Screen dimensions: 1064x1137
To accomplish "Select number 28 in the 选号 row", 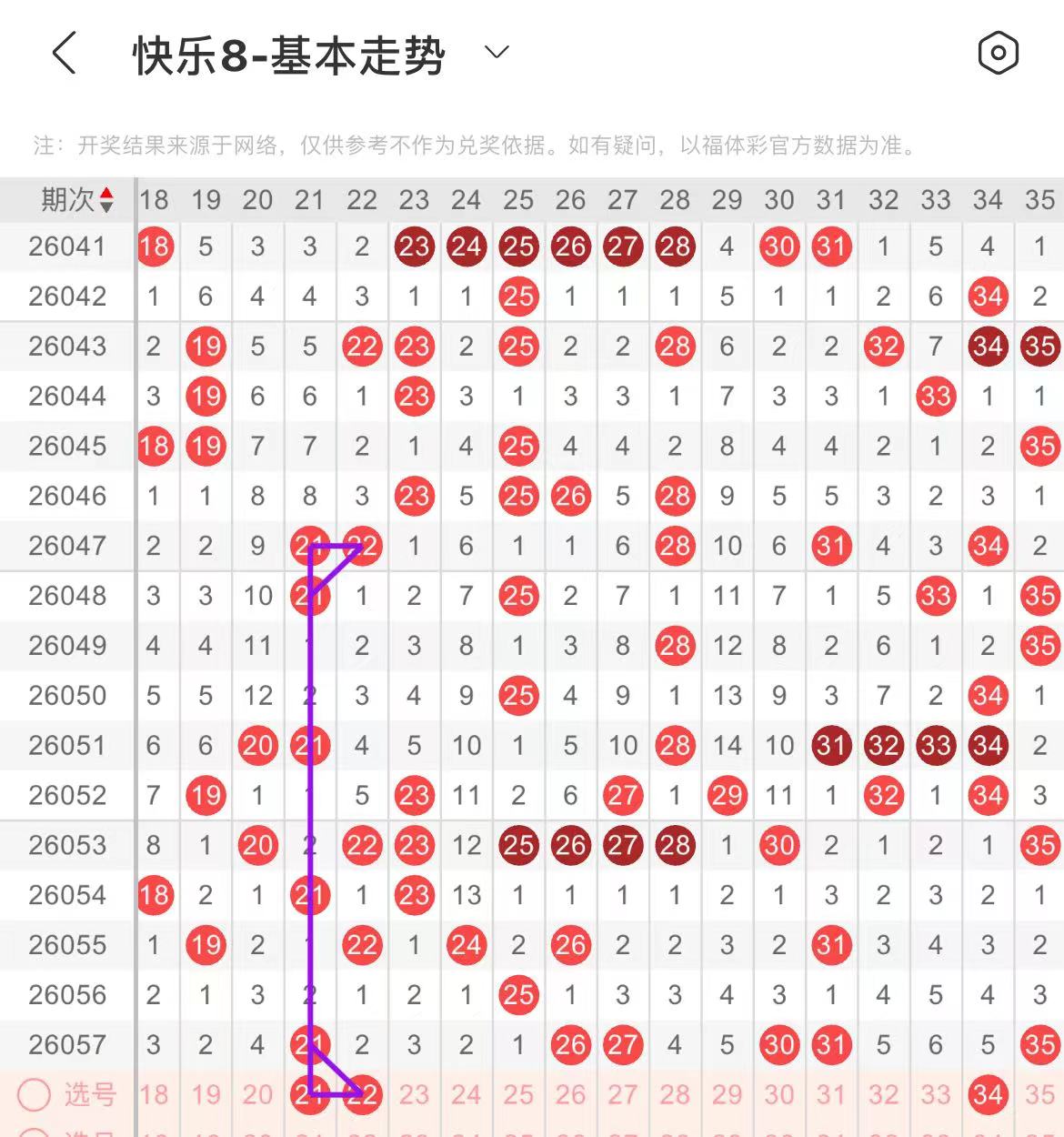I will pos(675,1094).
